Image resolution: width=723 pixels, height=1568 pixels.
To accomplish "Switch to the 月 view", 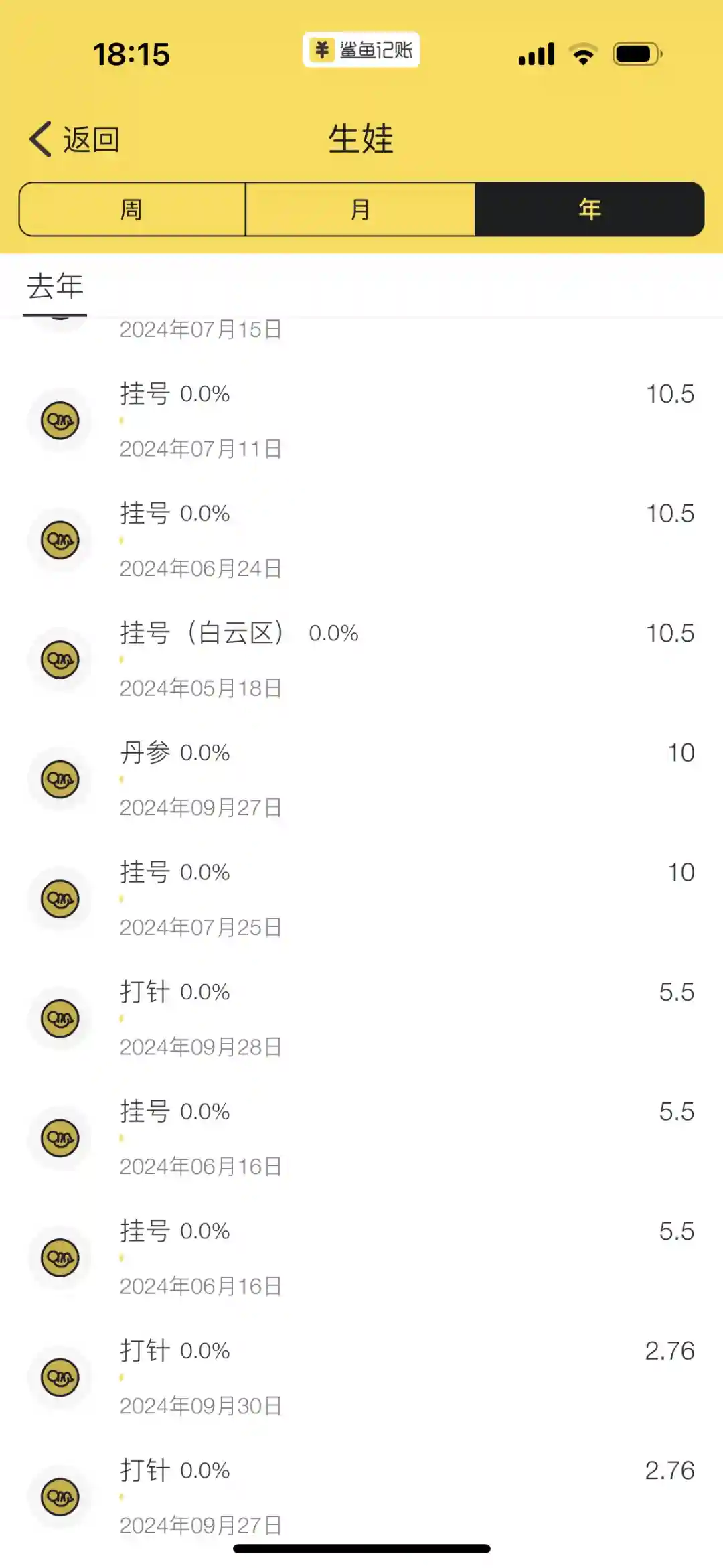I will [360, 210].
